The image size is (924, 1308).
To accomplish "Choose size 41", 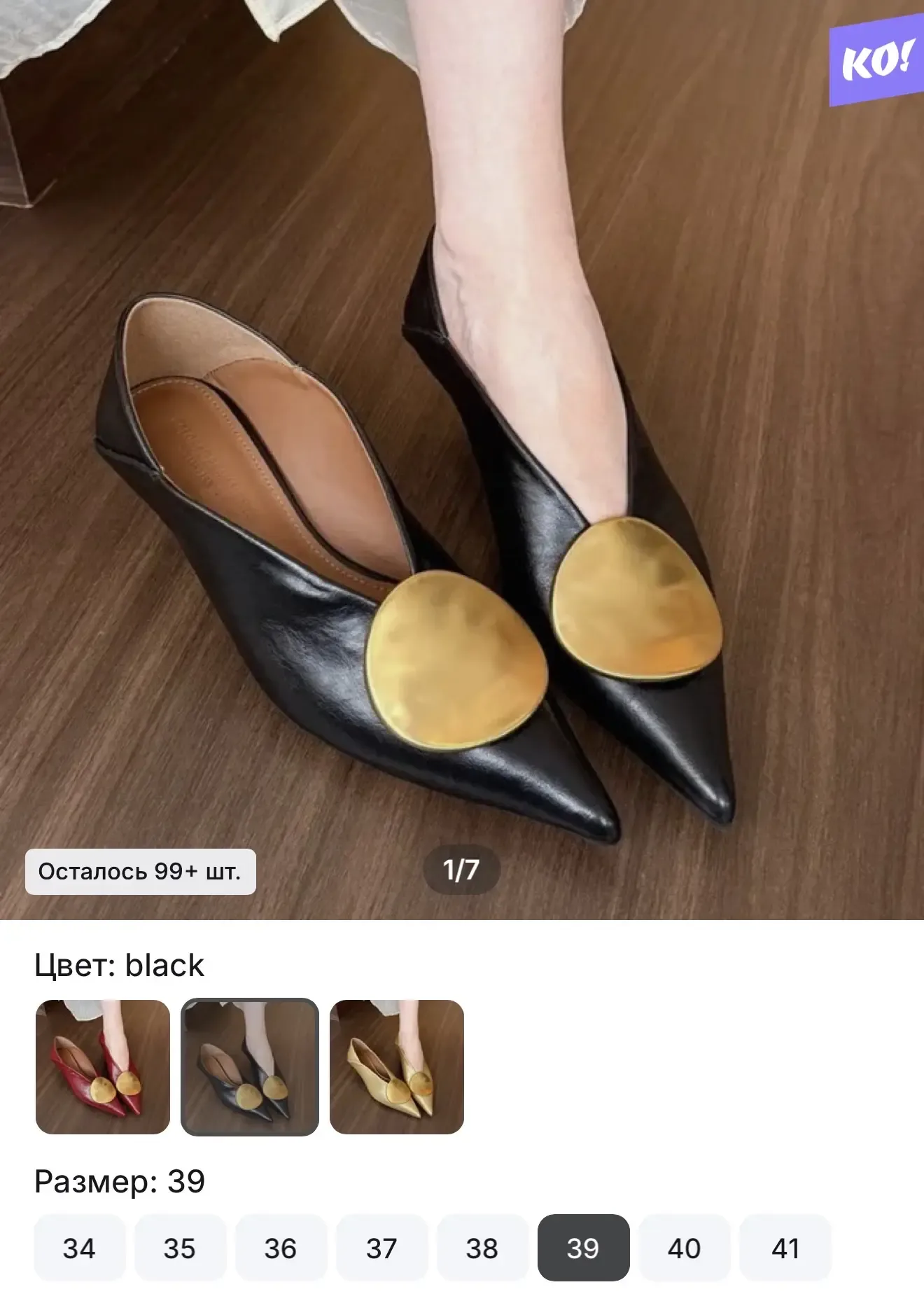I will tap(785, 1248).
